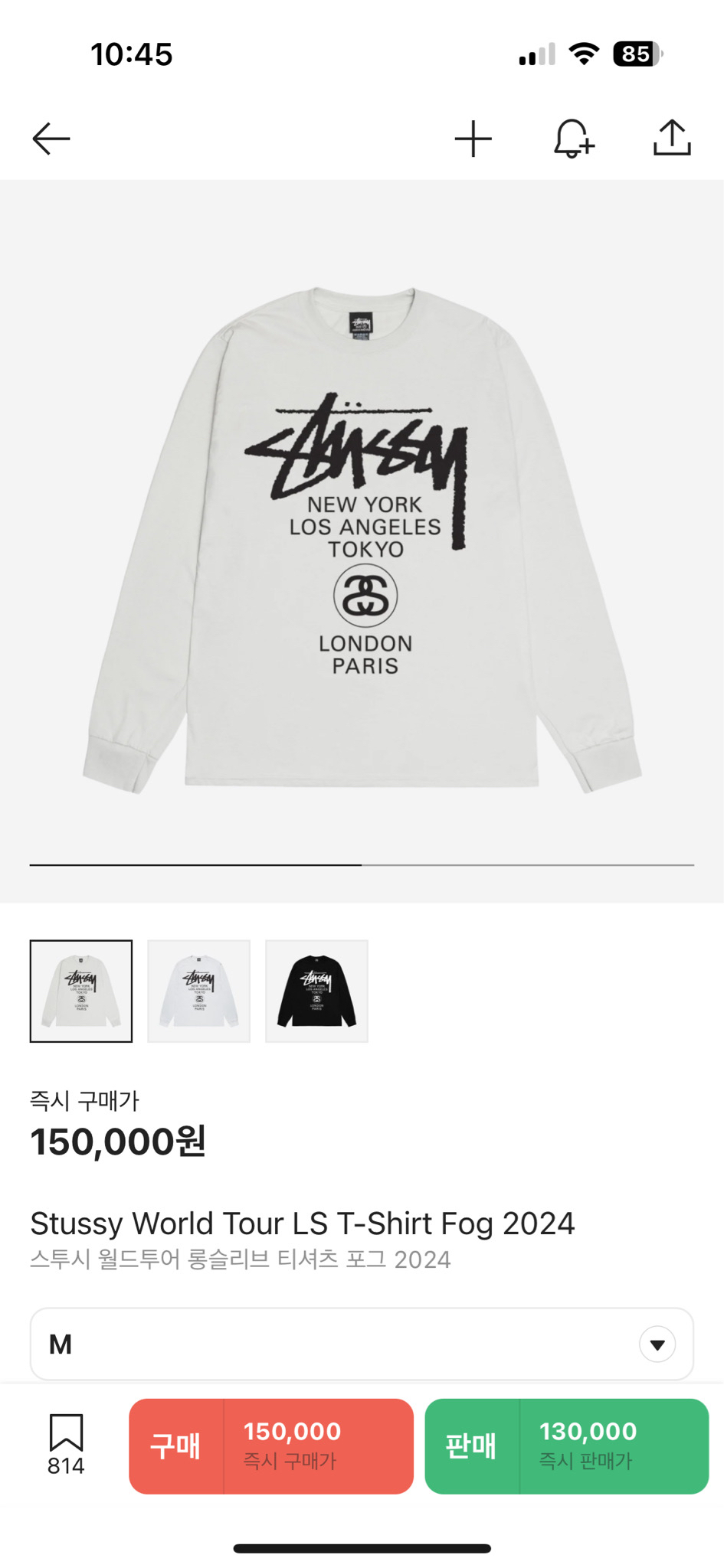724x1568 pixels.
Task: Open the size M dropdown
Action: (x=362, y=1344)
